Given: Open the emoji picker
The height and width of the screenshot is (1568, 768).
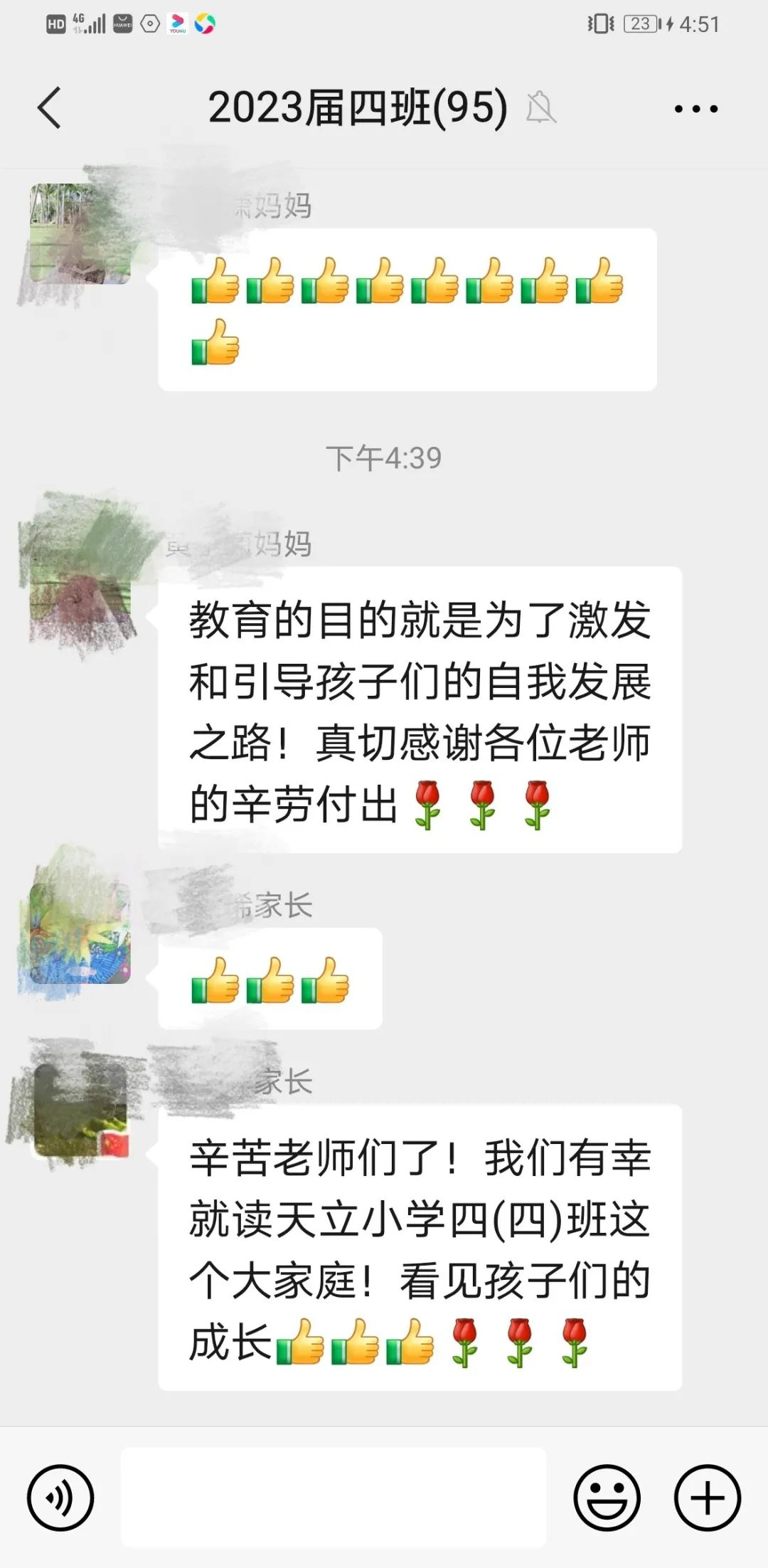Looking at the screenshot, I should click(607, 1498).
